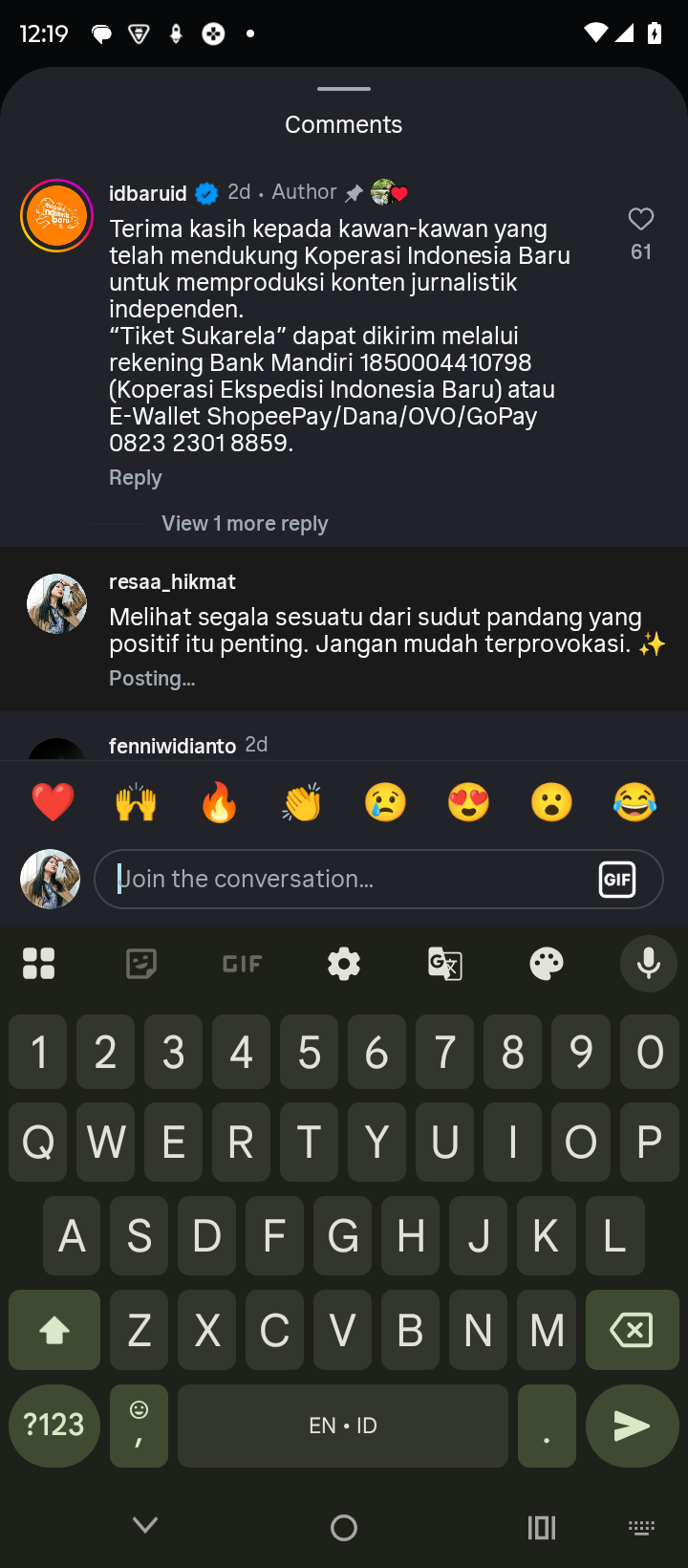The image size is (688, 1568).
Task: Open keyboard settings gear
Action: [x=344, y=964]
